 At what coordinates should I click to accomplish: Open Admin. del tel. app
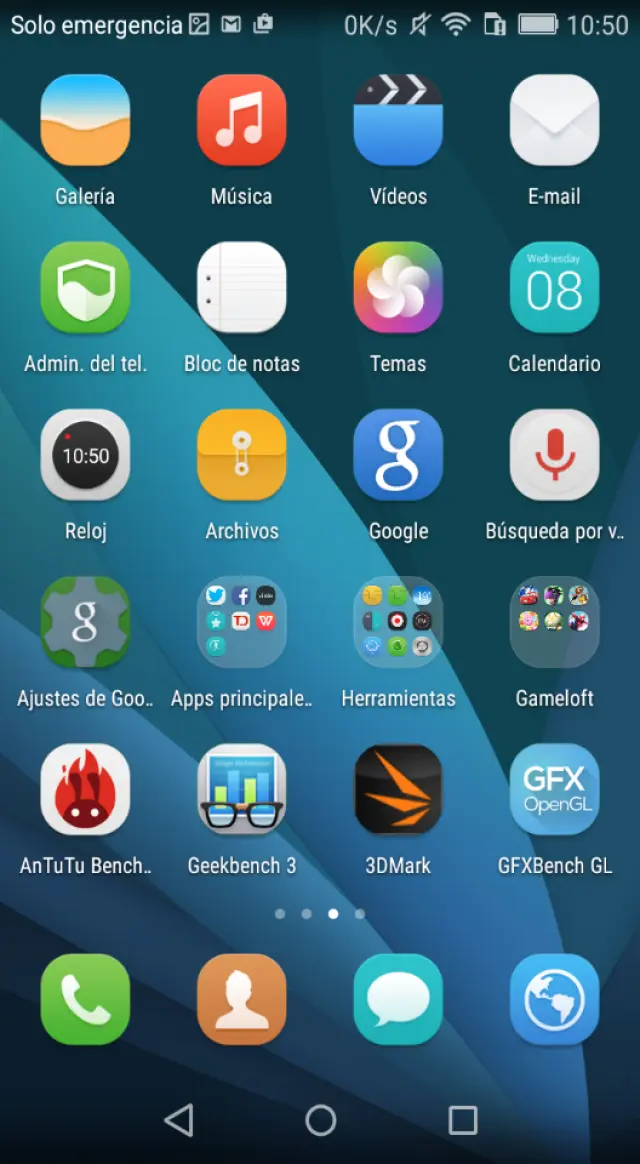(85, 288)
